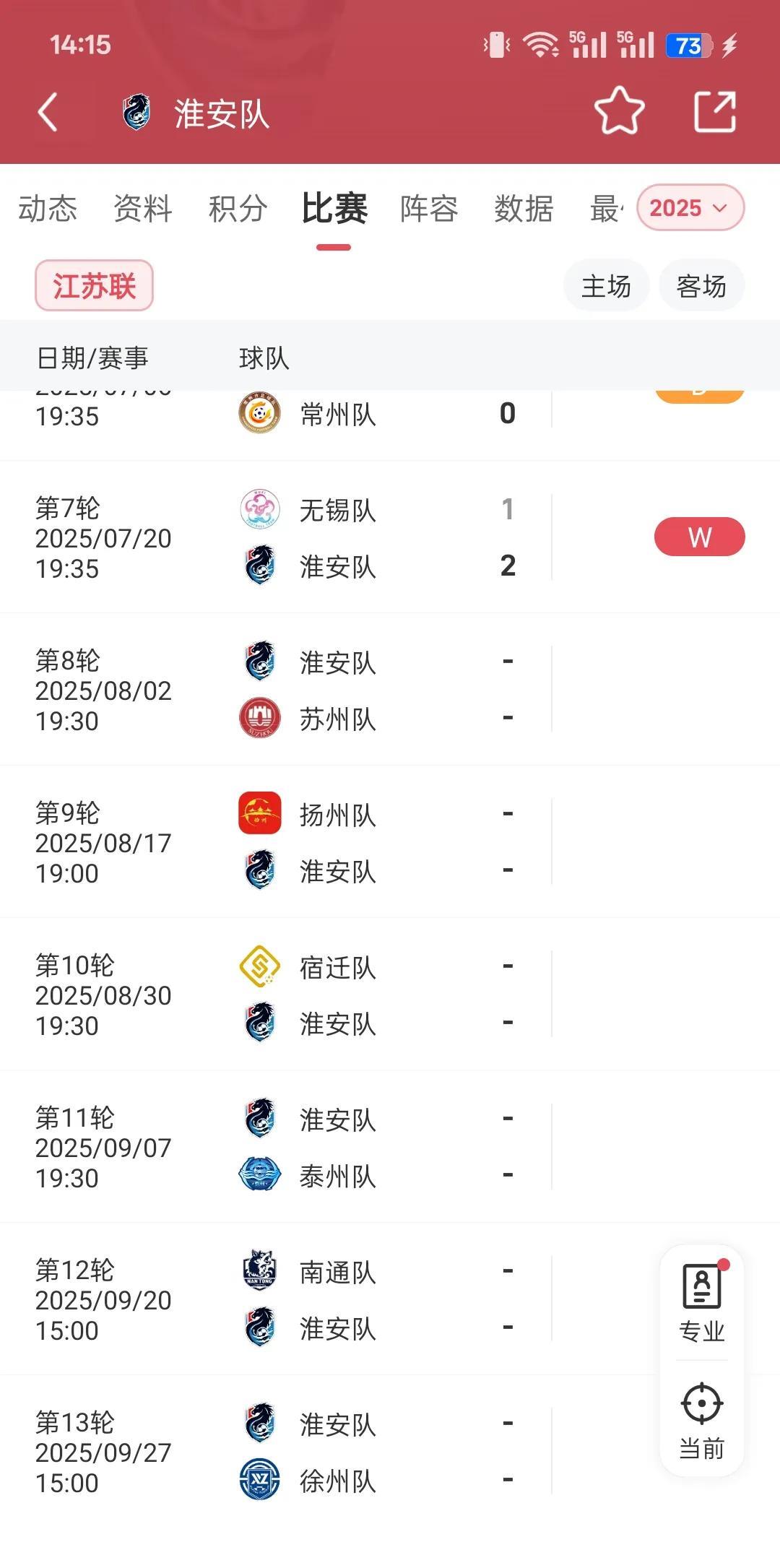Screen dimensions: 780x1568
Task: Switch to the 动态 tab
Action: (x=48, y=209)
